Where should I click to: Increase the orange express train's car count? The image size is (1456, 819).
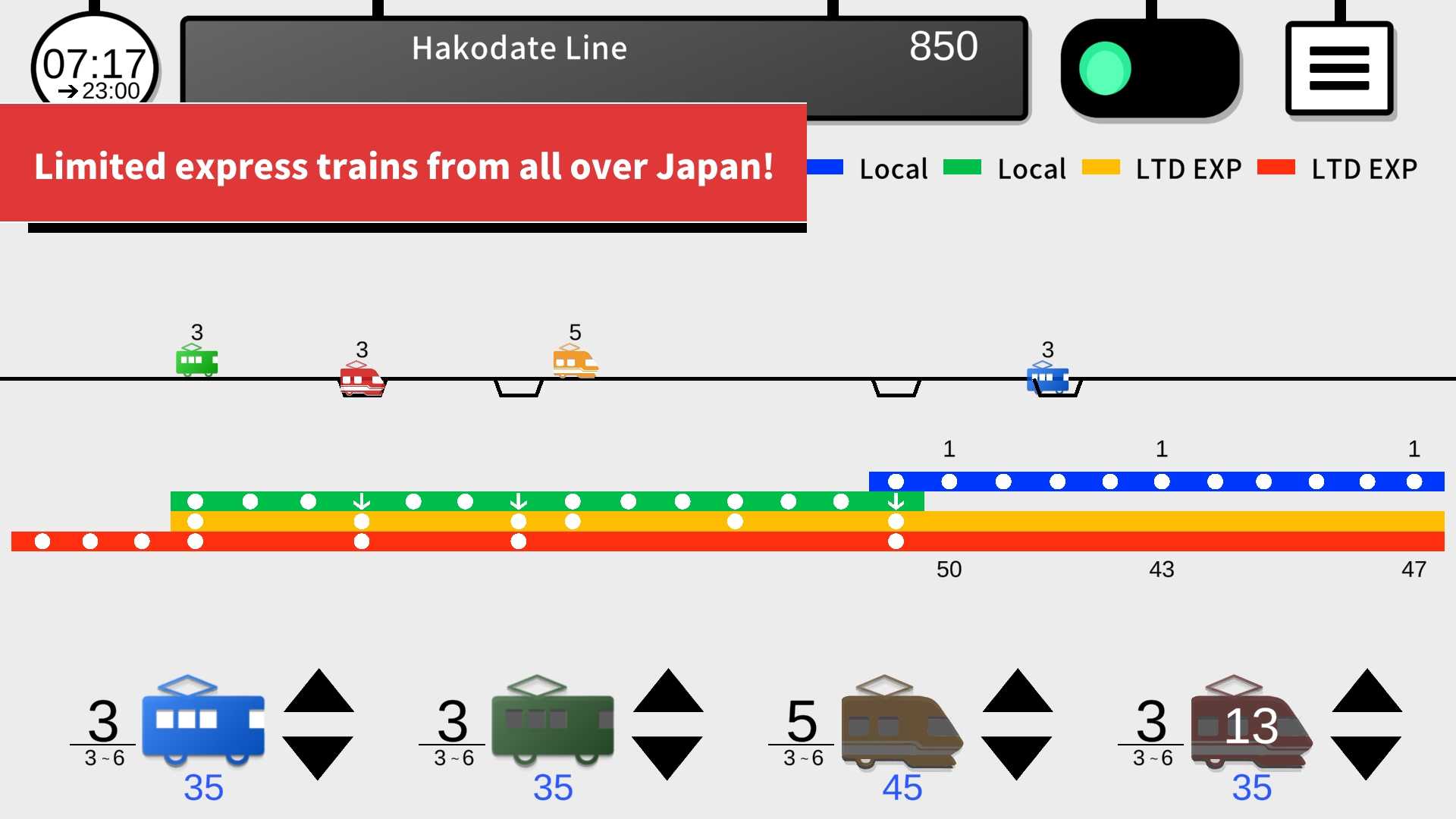click(x=1018, y=692)
